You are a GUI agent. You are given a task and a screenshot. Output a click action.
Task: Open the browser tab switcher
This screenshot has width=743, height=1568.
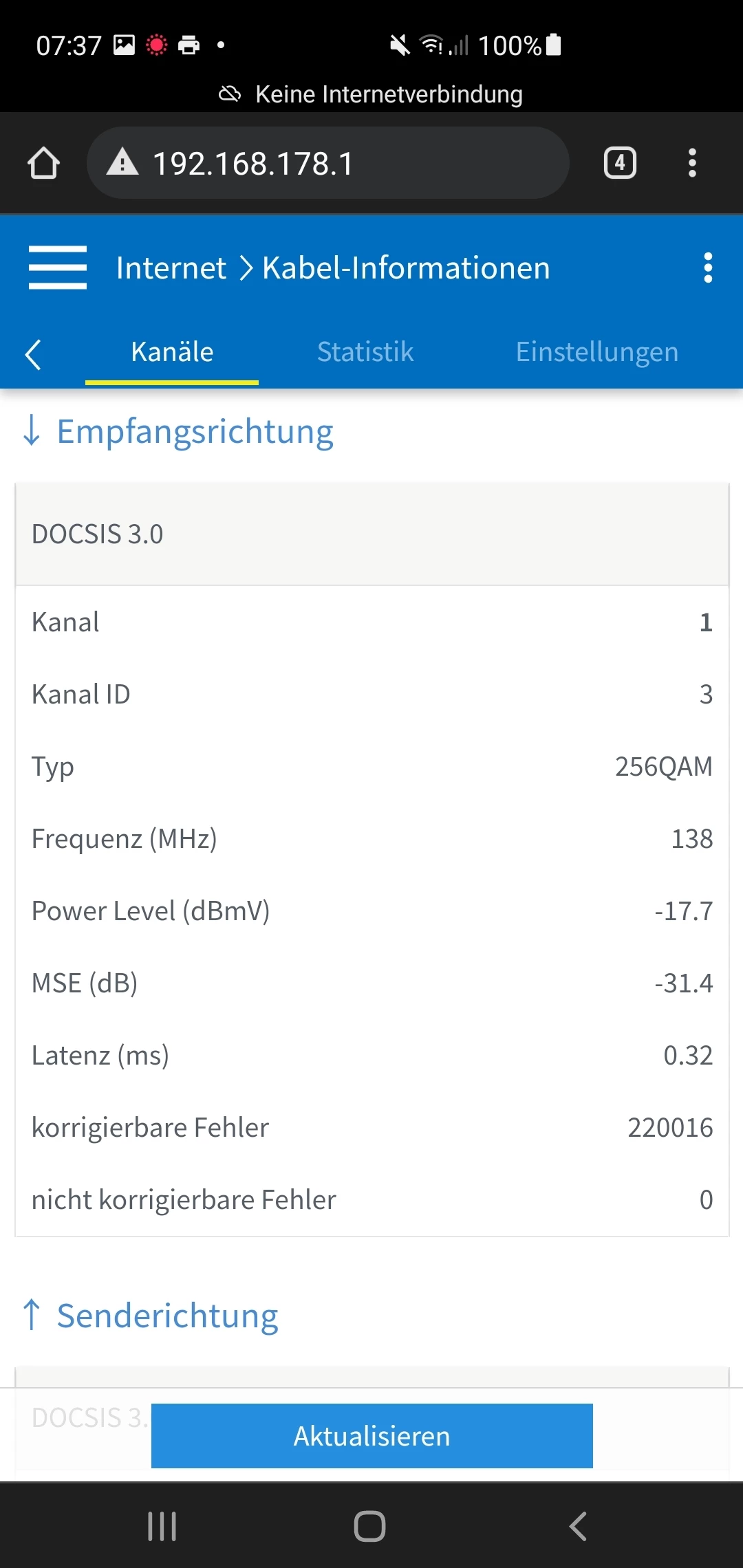click(620, 163)
